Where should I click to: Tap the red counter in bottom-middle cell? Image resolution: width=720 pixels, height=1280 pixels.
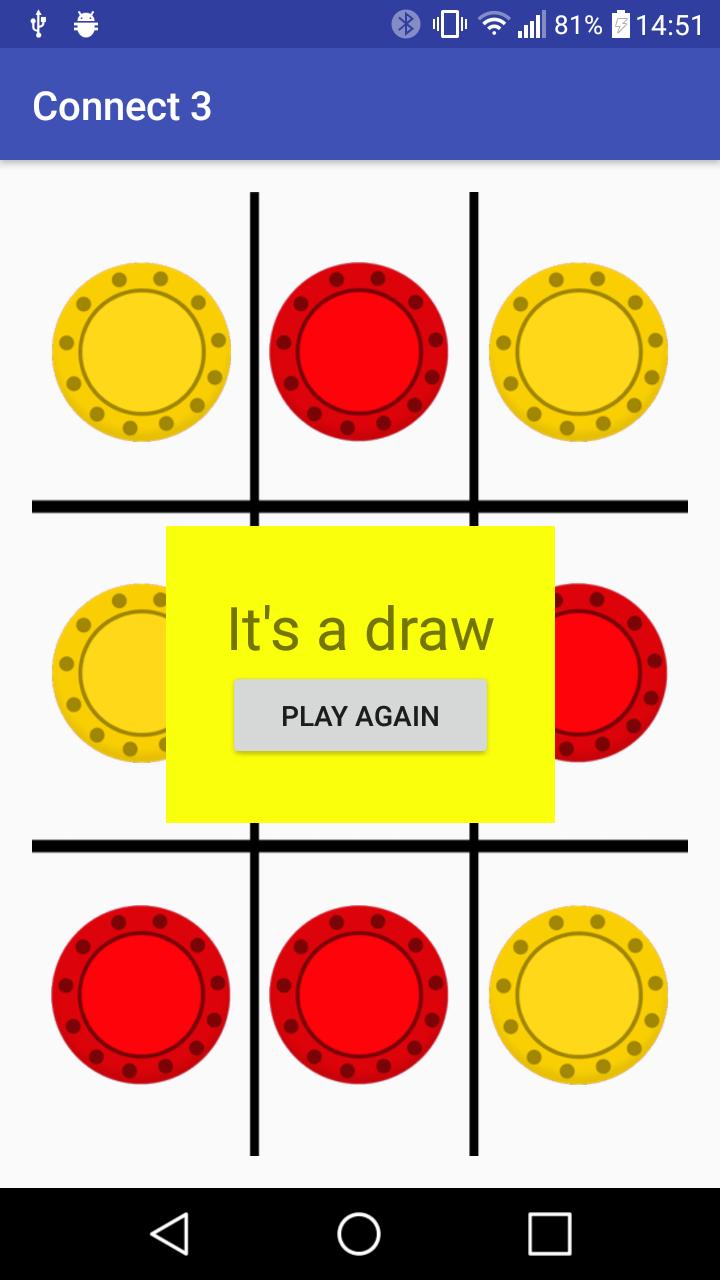coord(360,994)
